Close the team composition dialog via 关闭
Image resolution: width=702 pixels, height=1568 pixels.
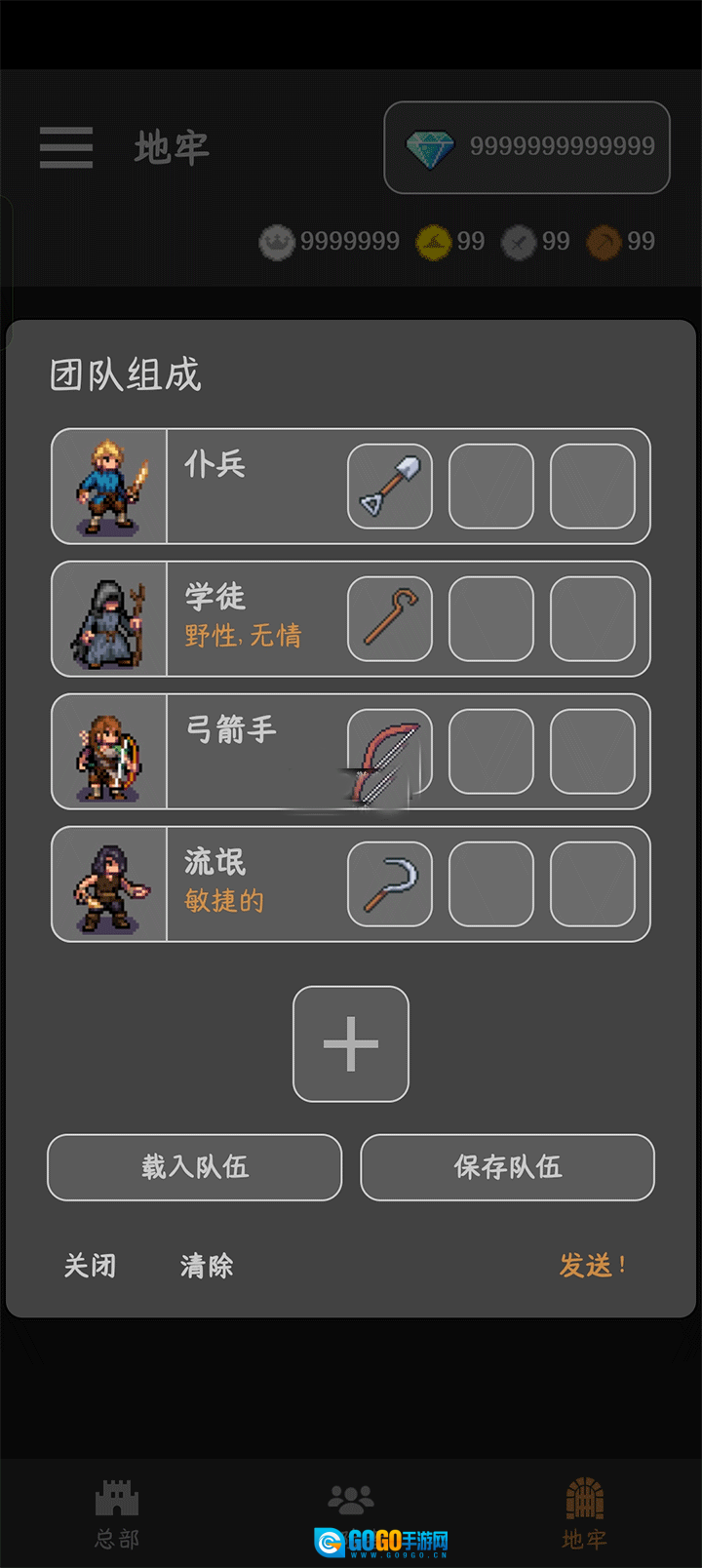pos(90,1266)
